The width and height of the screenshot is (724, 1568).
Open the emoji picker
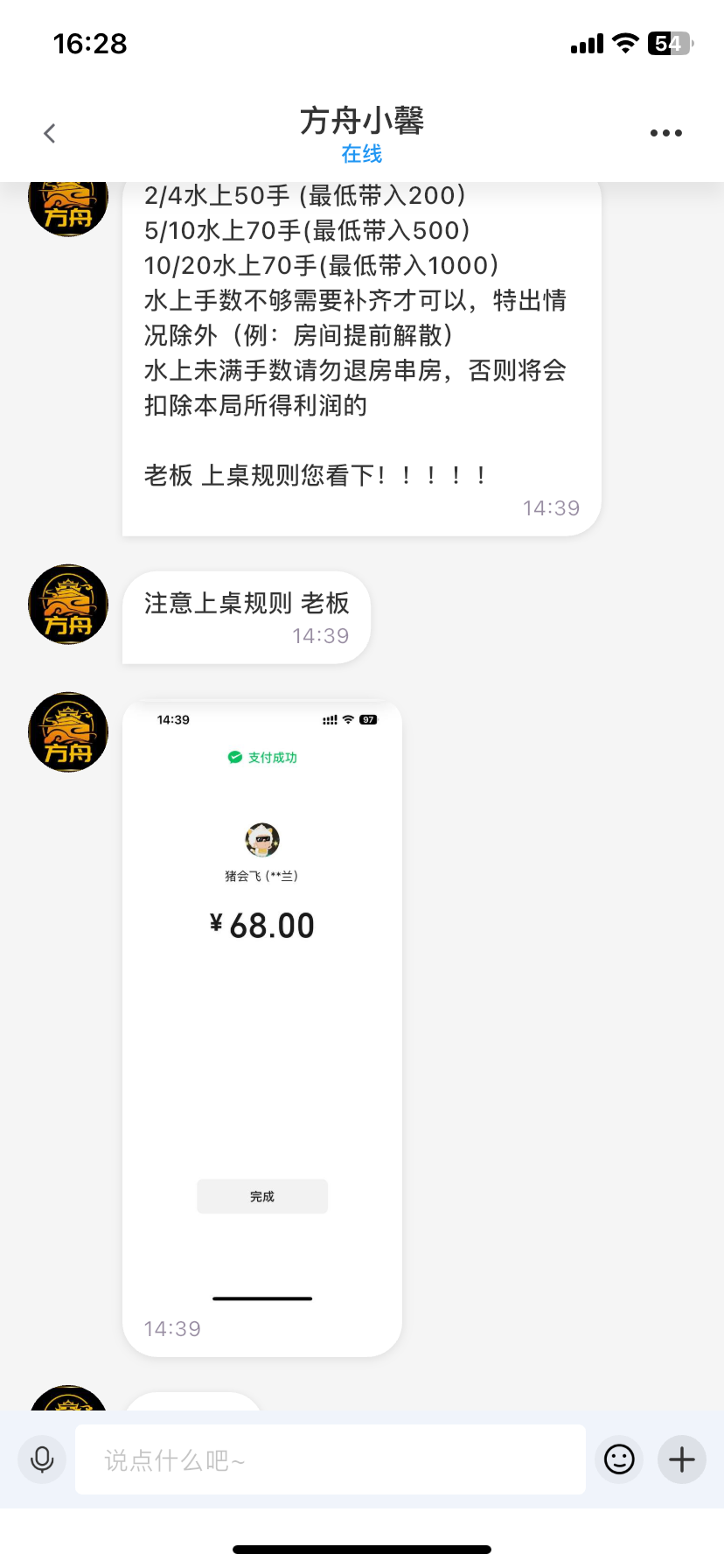(x=619, y=1459)
